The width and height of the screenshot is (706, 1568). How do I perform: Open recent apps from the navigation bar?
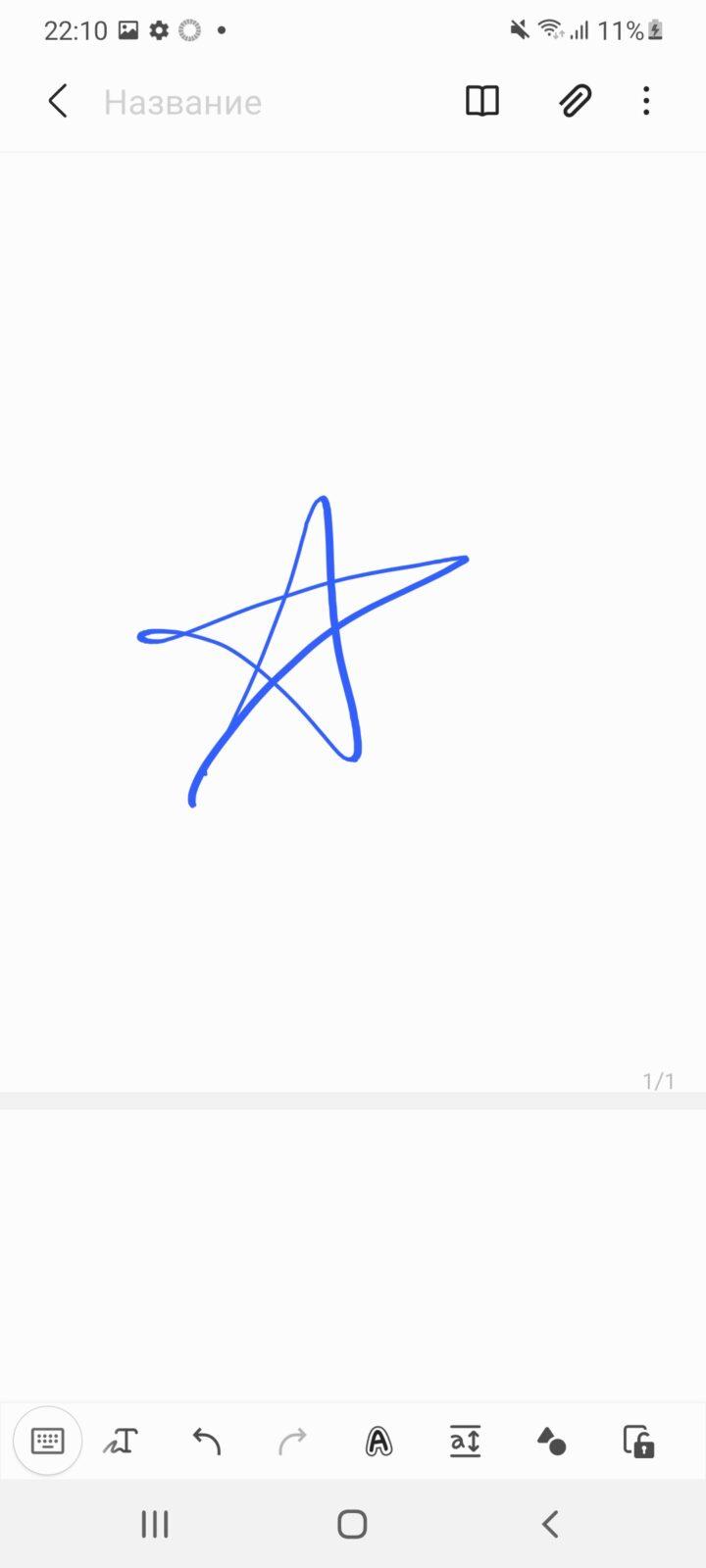pyautogui.click(x=155, y=1524)
